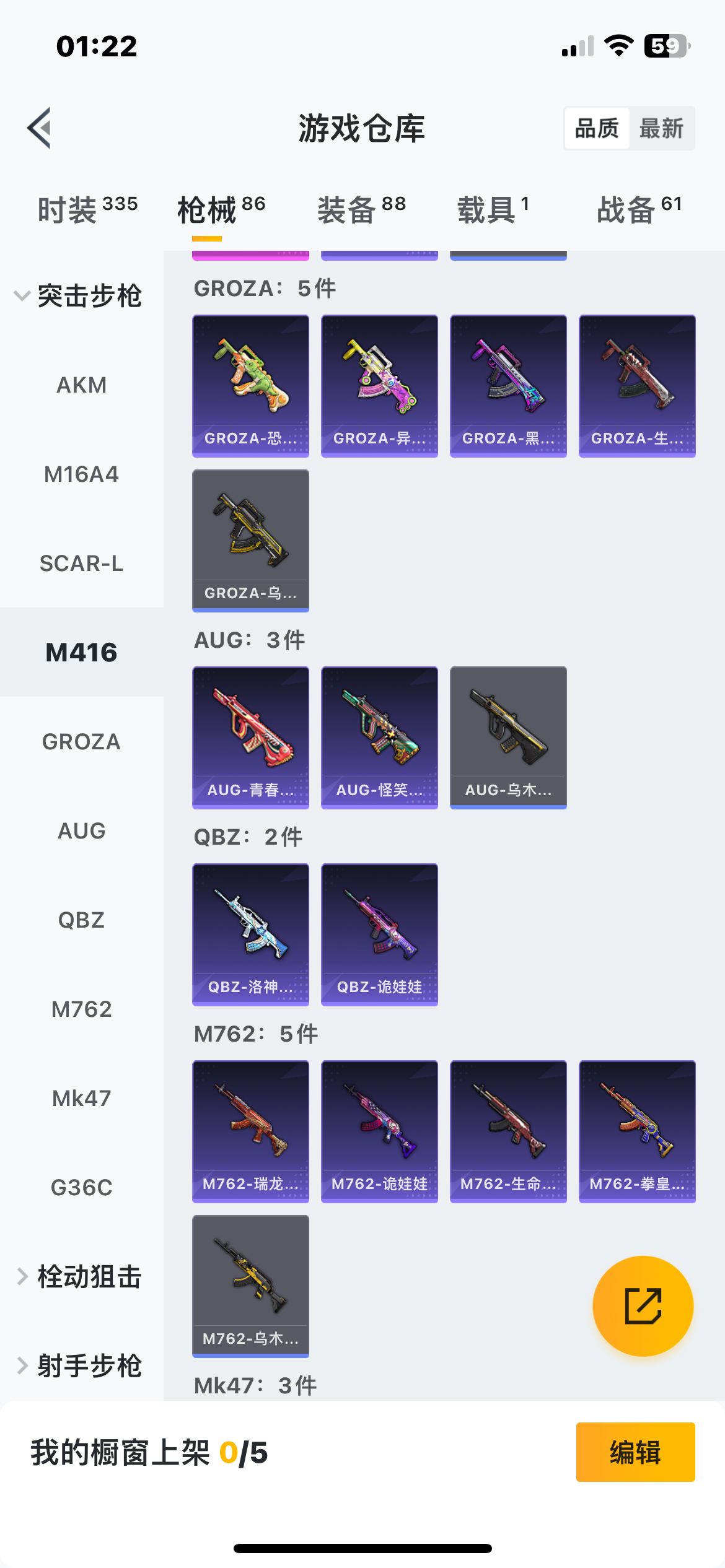725x1568 pixels.
Task: Expand the 栓动狙击 category
Action: click(x=81, y=1277)
